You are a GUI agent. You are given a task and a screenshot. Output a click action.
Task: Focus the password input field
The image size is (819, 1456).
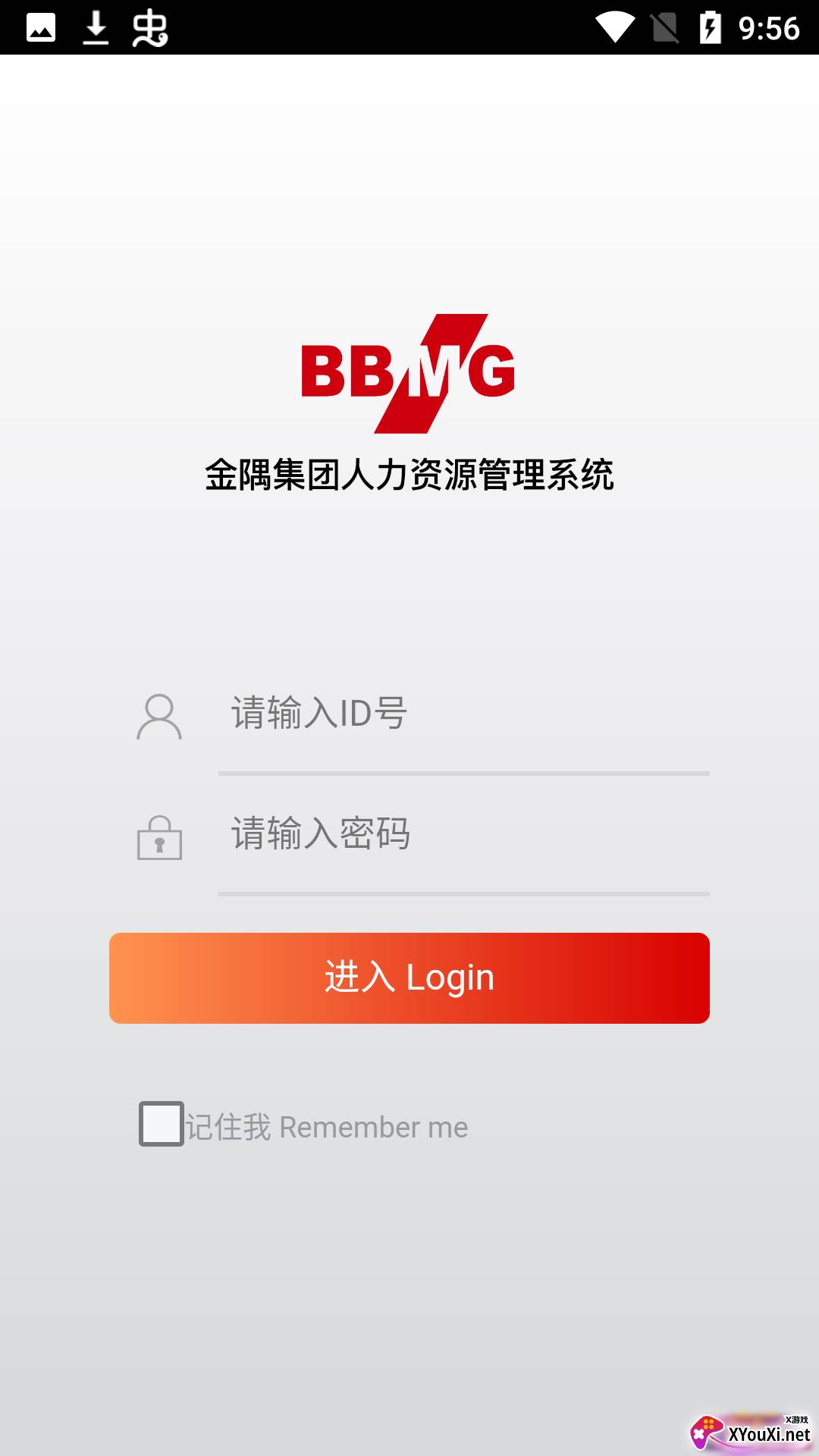pyautogui.click(x=463, y=834)
